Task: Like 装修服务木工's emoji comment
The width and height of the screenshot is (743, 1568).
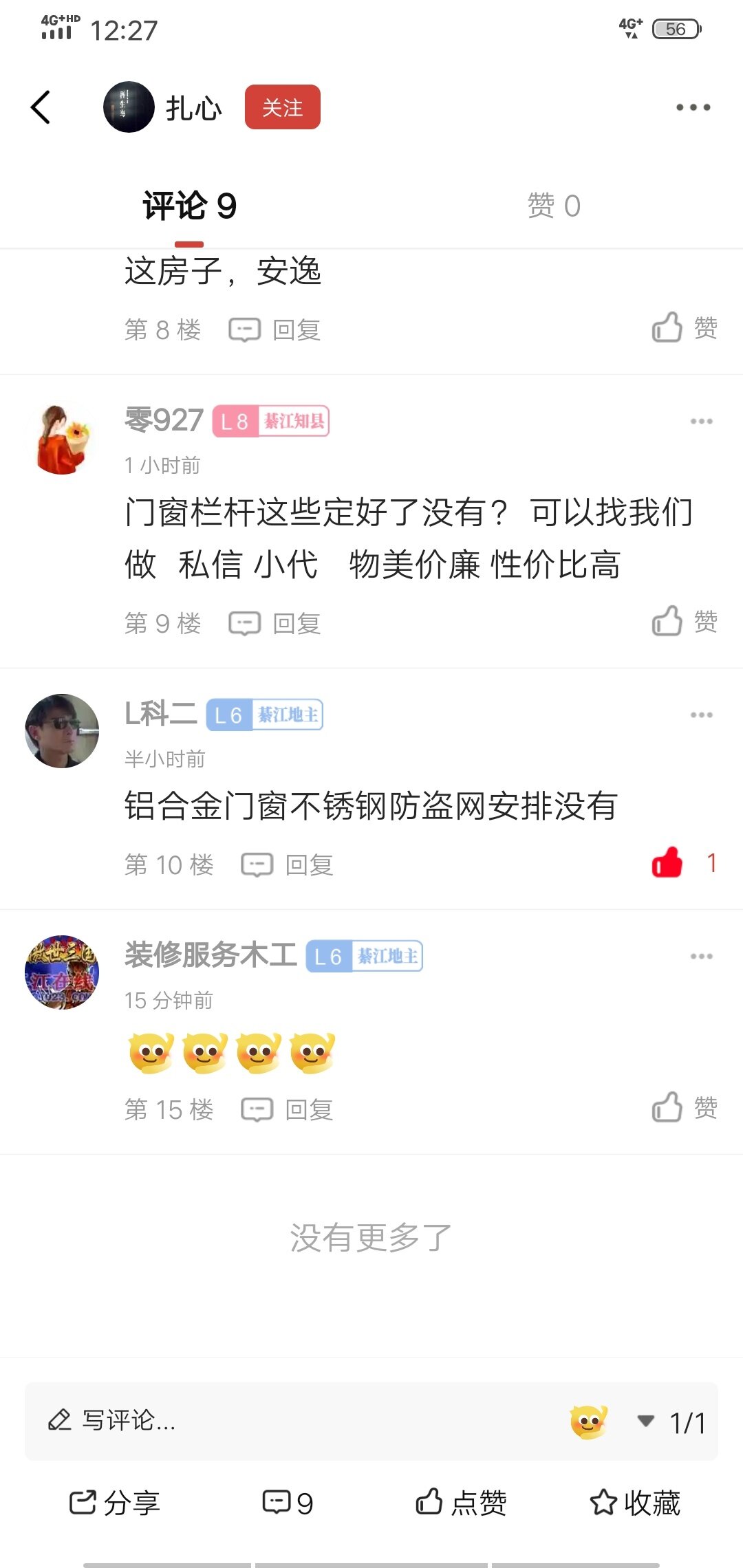Action: [x=684, y=1108]
